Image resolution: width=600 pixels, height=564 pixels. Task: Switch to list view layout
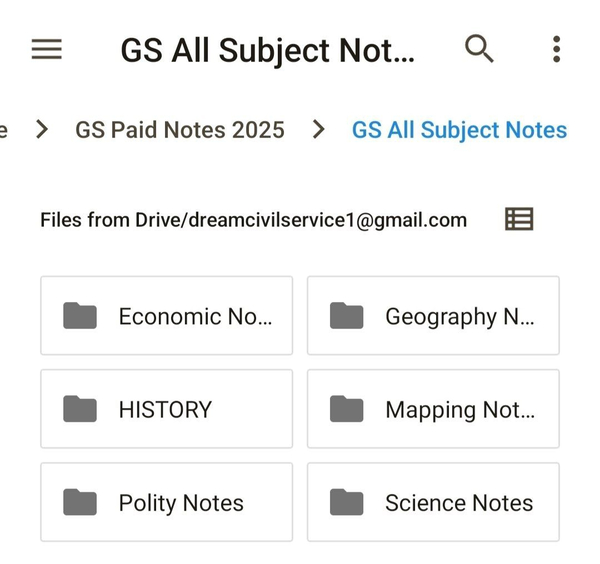point(519,219)
